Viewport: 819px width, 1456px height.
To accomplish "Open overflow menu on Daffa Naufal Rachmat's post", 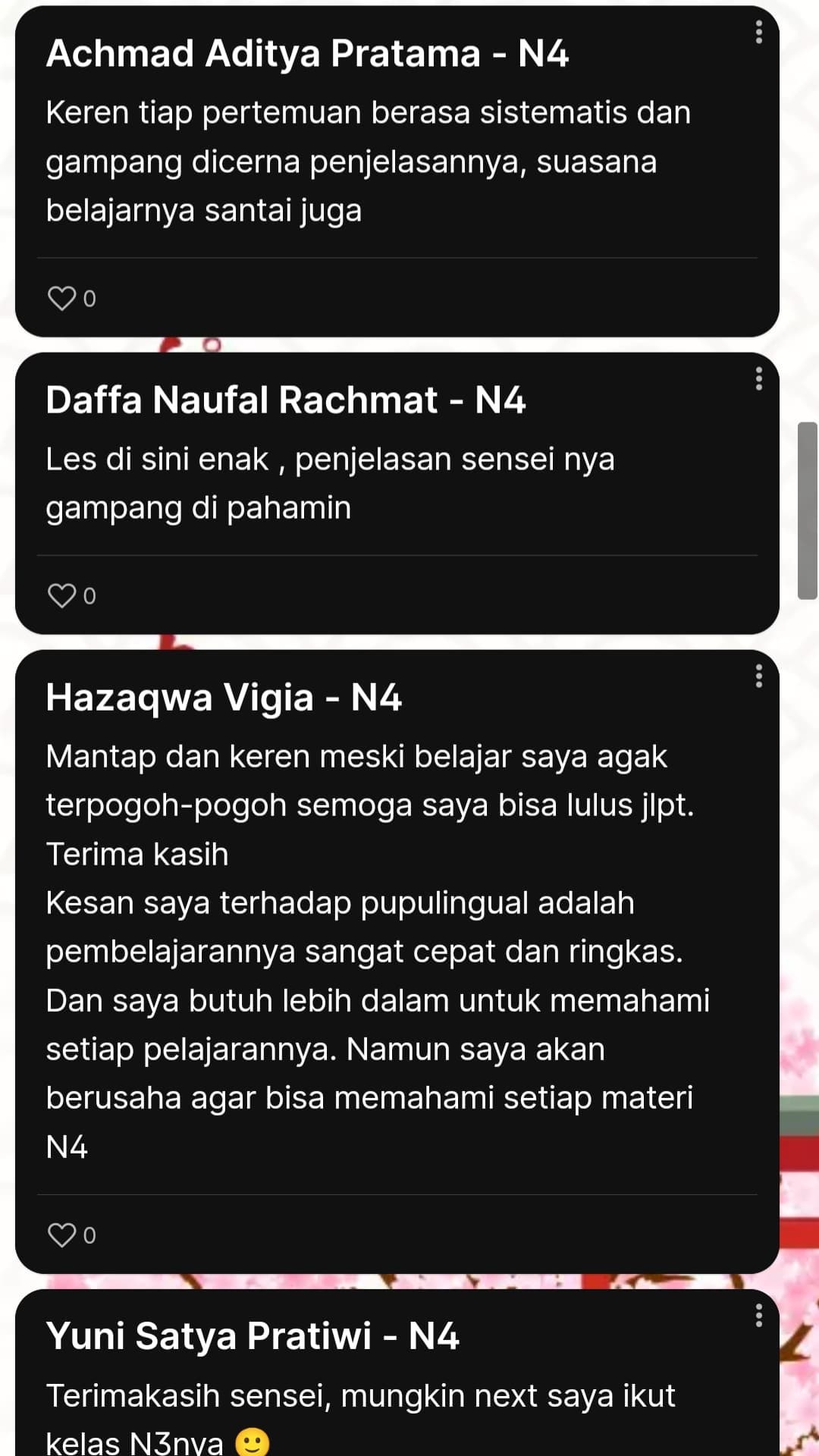I will click(x=758, y=378).
